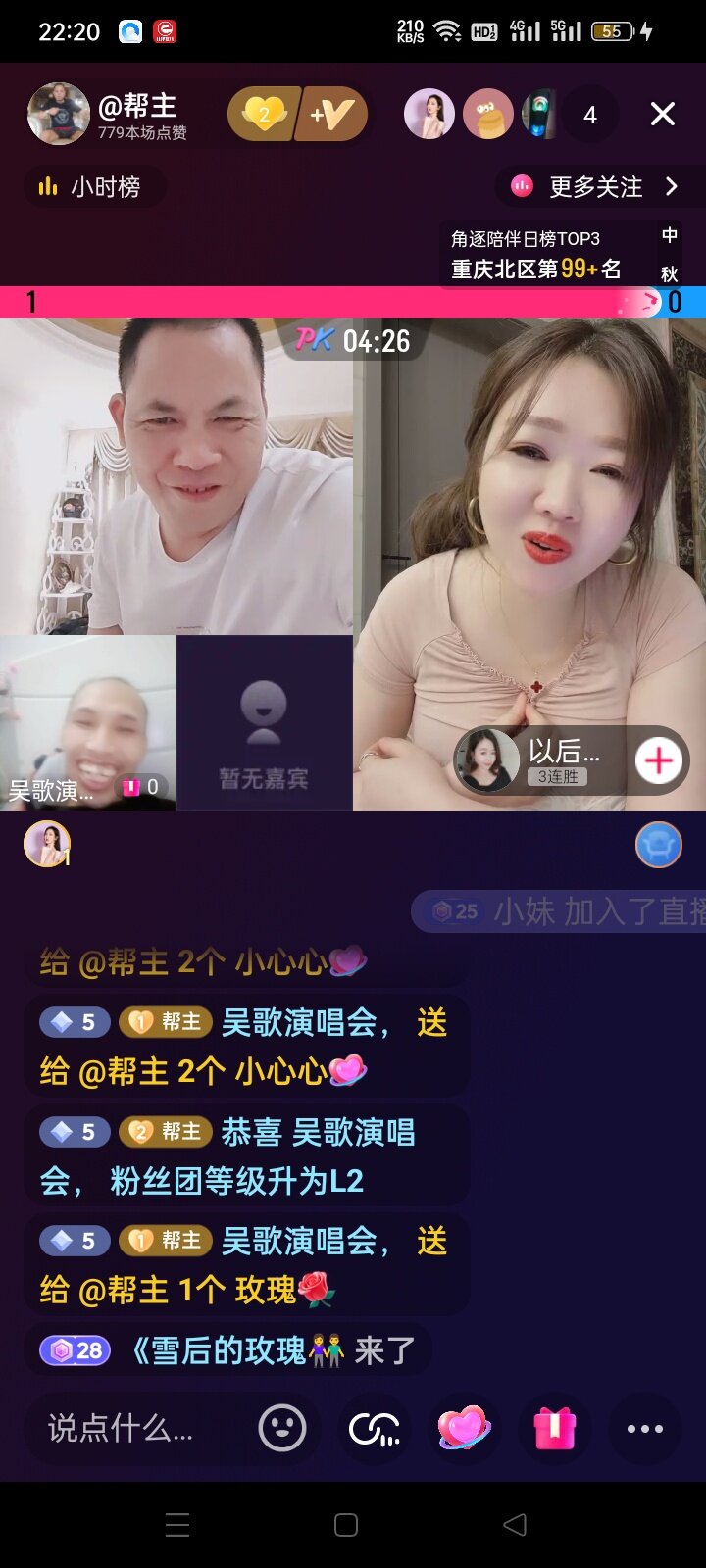Follow the host with the +V button
This screenshot has height=1568, width=706.
coord(332,115)
